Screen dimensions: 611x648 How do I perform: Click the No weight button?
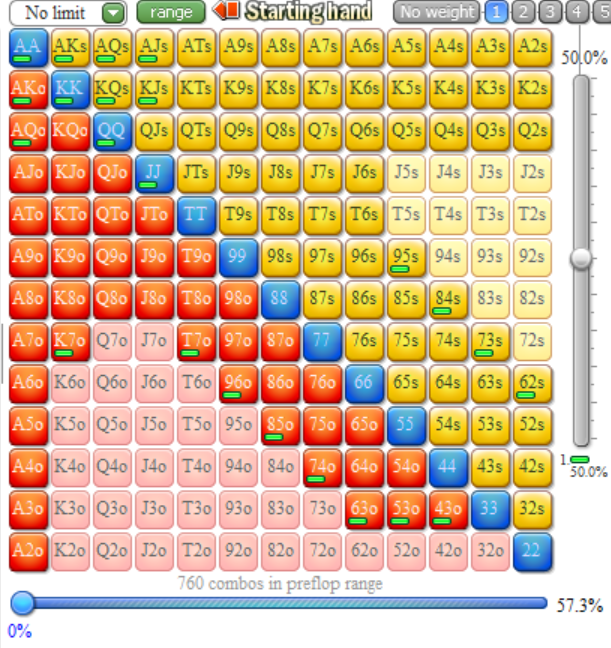coord(435,12)
